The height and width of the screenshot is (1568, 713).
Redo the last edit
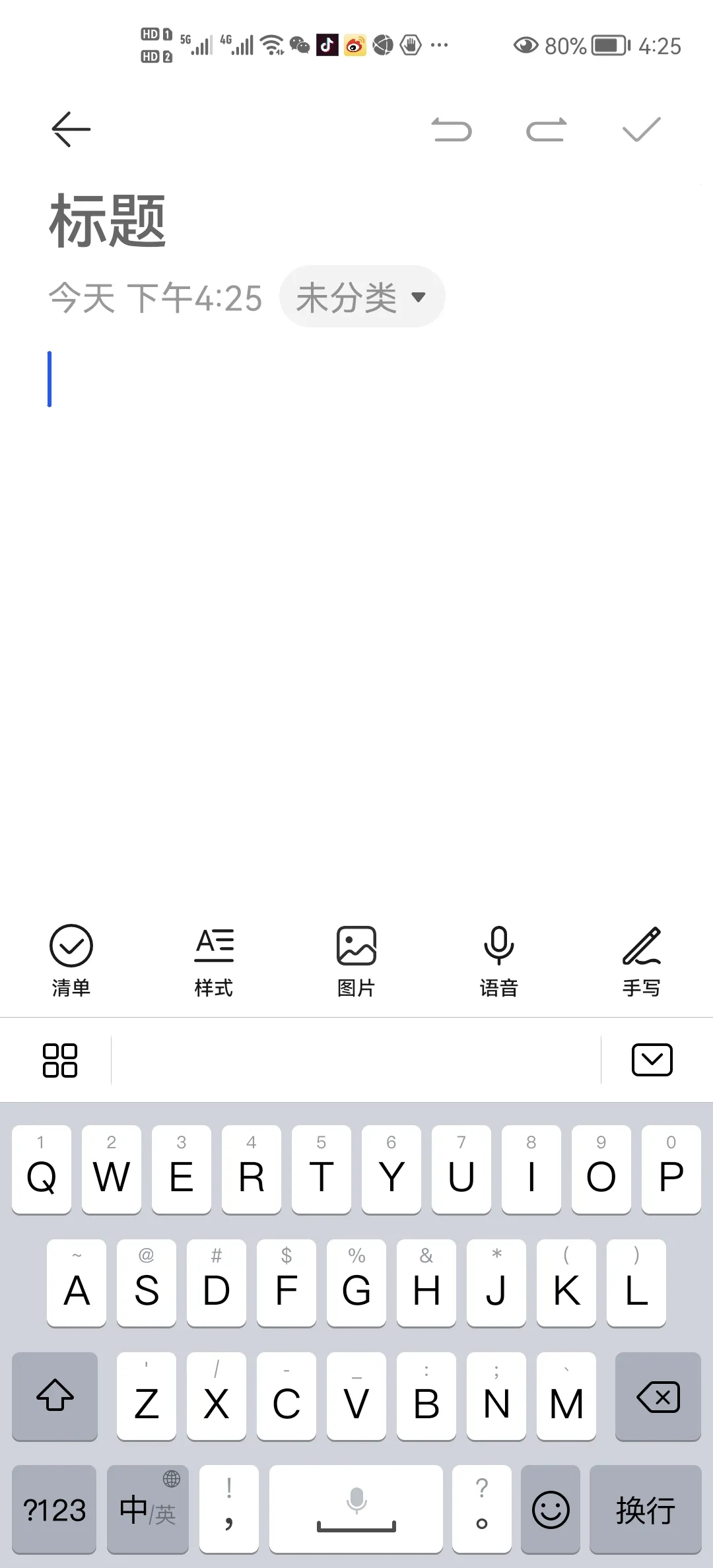coord(547,130)
